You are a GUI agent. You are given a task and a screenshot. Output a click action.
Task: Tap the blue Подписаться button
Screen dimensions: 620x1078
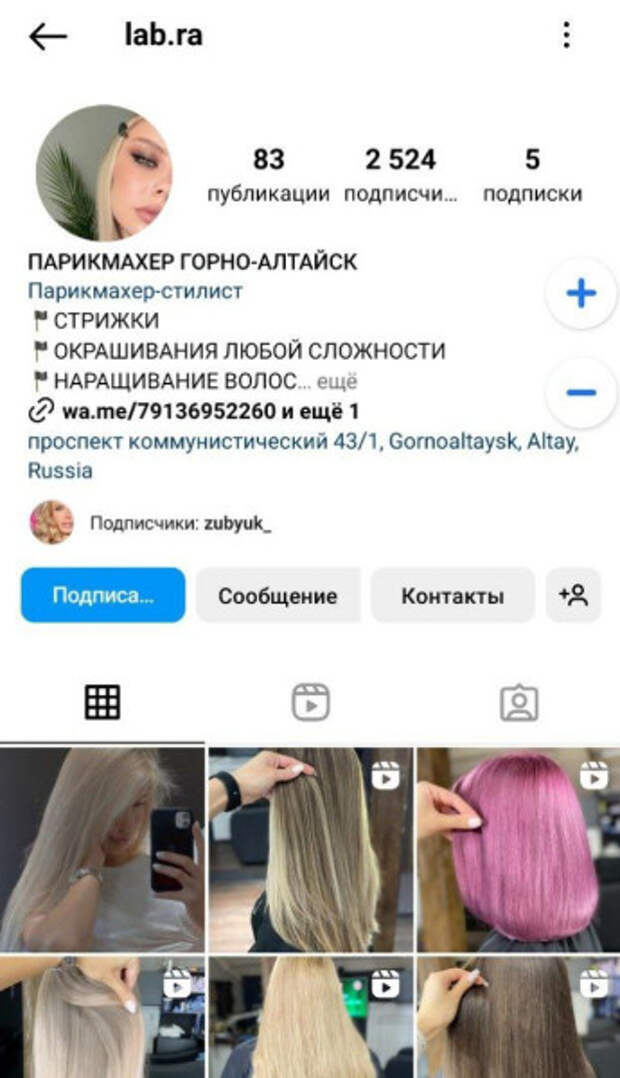103,596
